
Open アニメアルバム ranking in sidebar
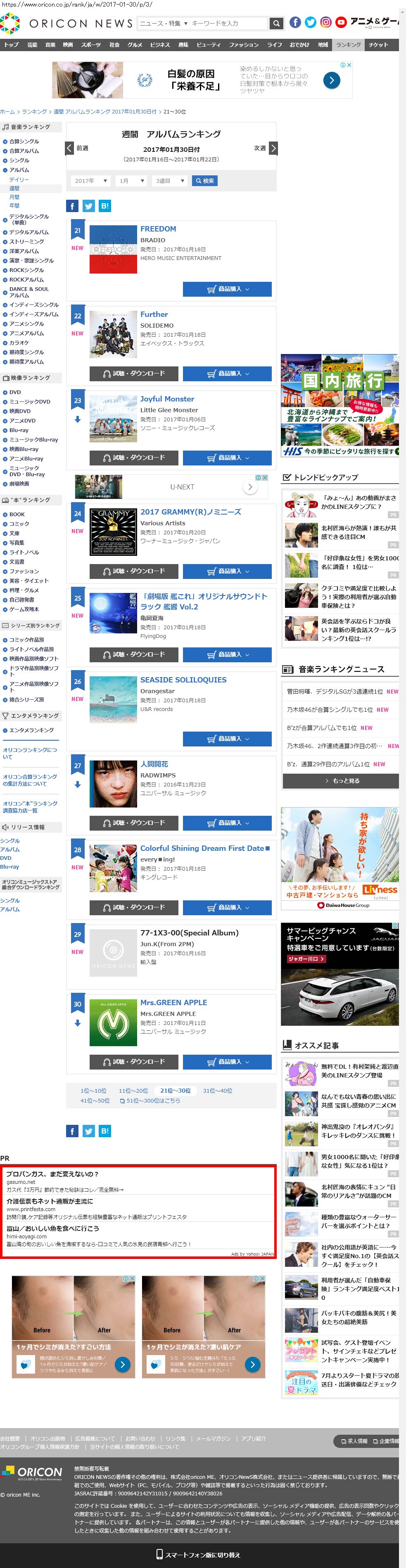[x=26, y=333]
